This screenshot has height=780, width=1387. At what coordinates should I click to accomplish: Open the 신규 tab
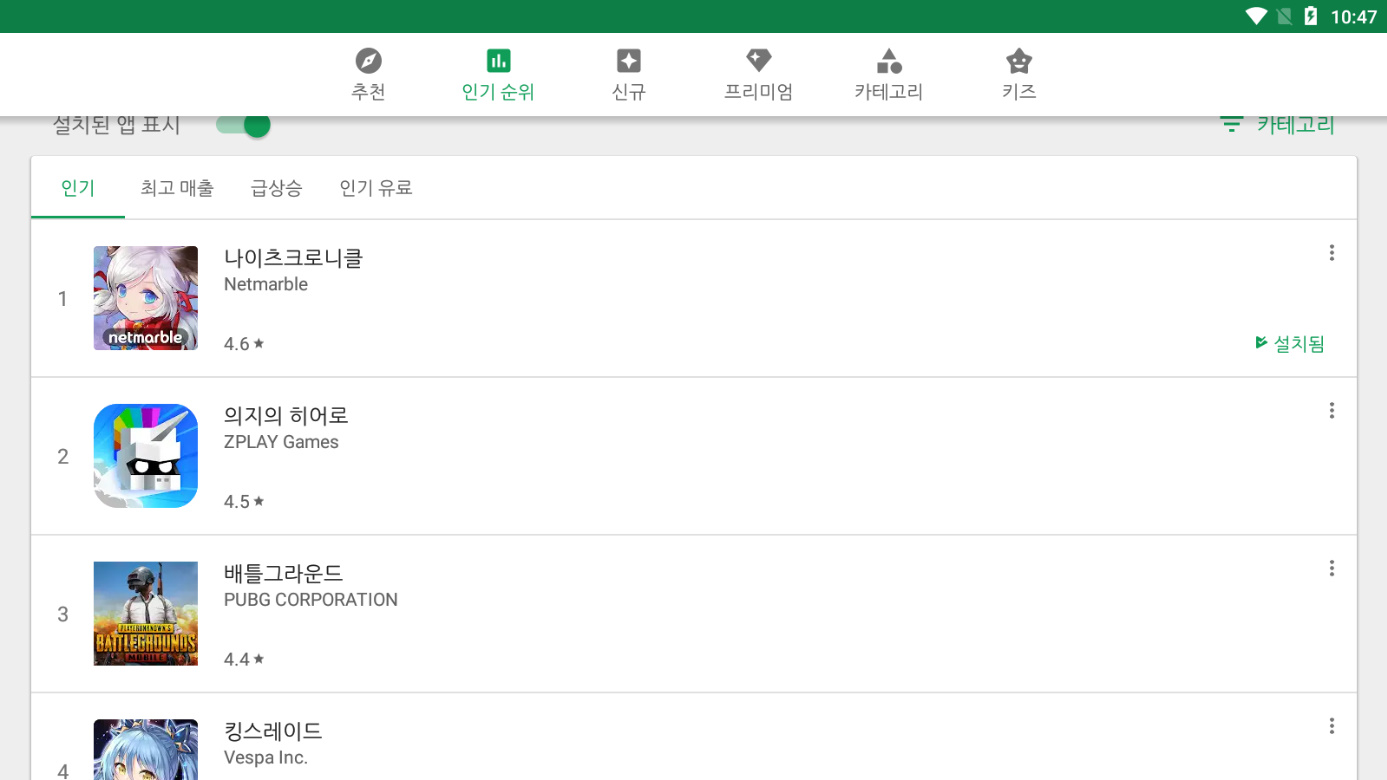(x=628, y=74)
